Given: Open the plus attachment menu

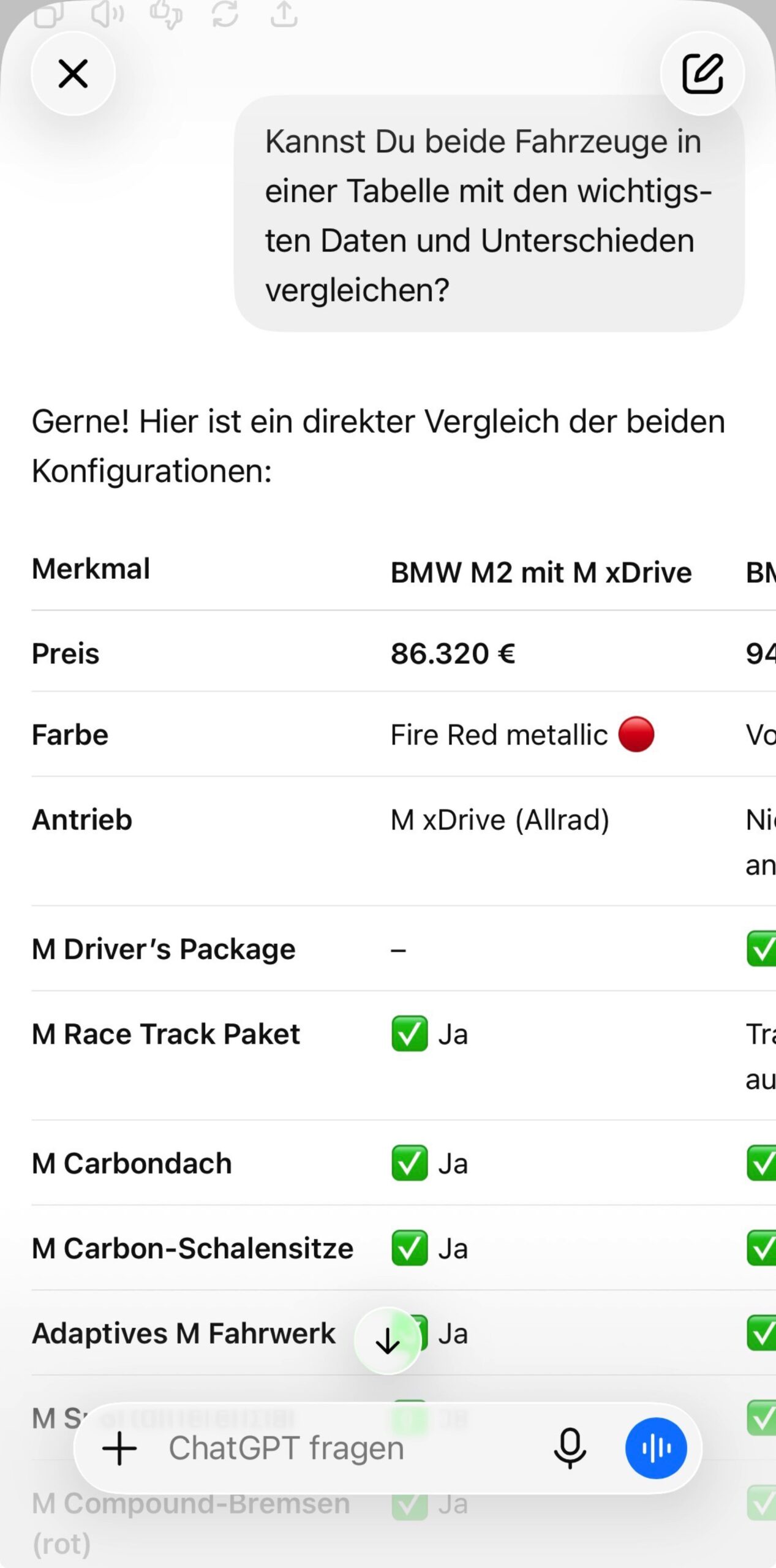Looking at the screenshot, I should (119, 1449).
